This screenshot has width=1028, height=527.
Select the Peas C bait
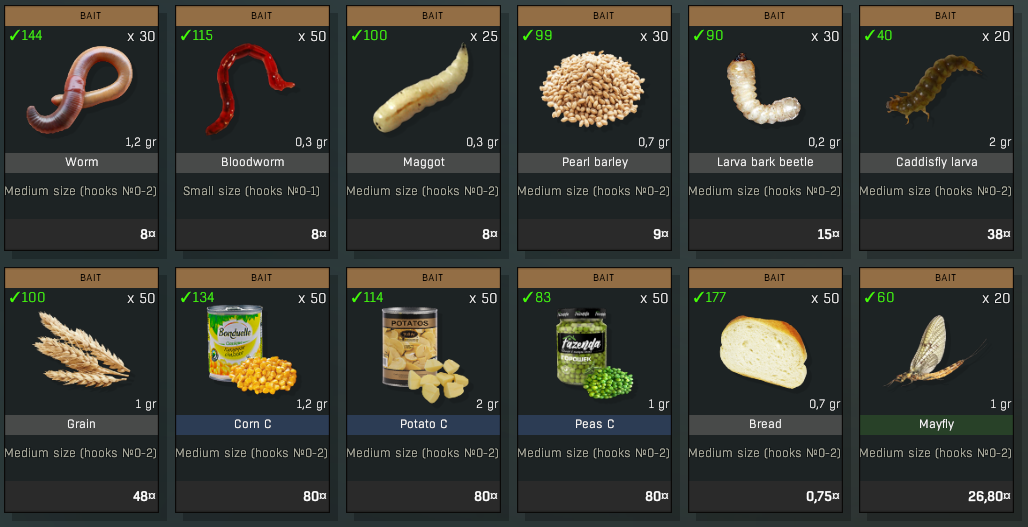(x=594, y=350)
